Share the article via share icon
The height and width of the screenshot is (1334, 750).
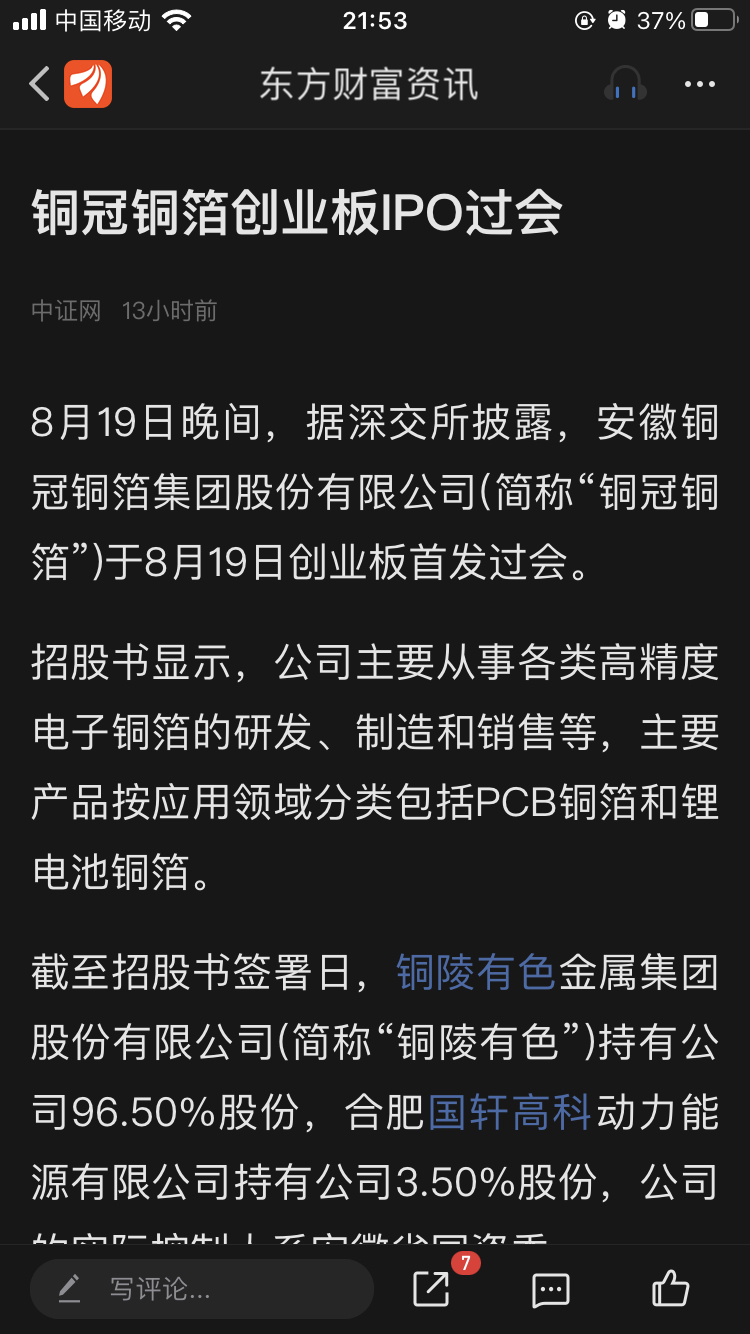[432, 1288]
